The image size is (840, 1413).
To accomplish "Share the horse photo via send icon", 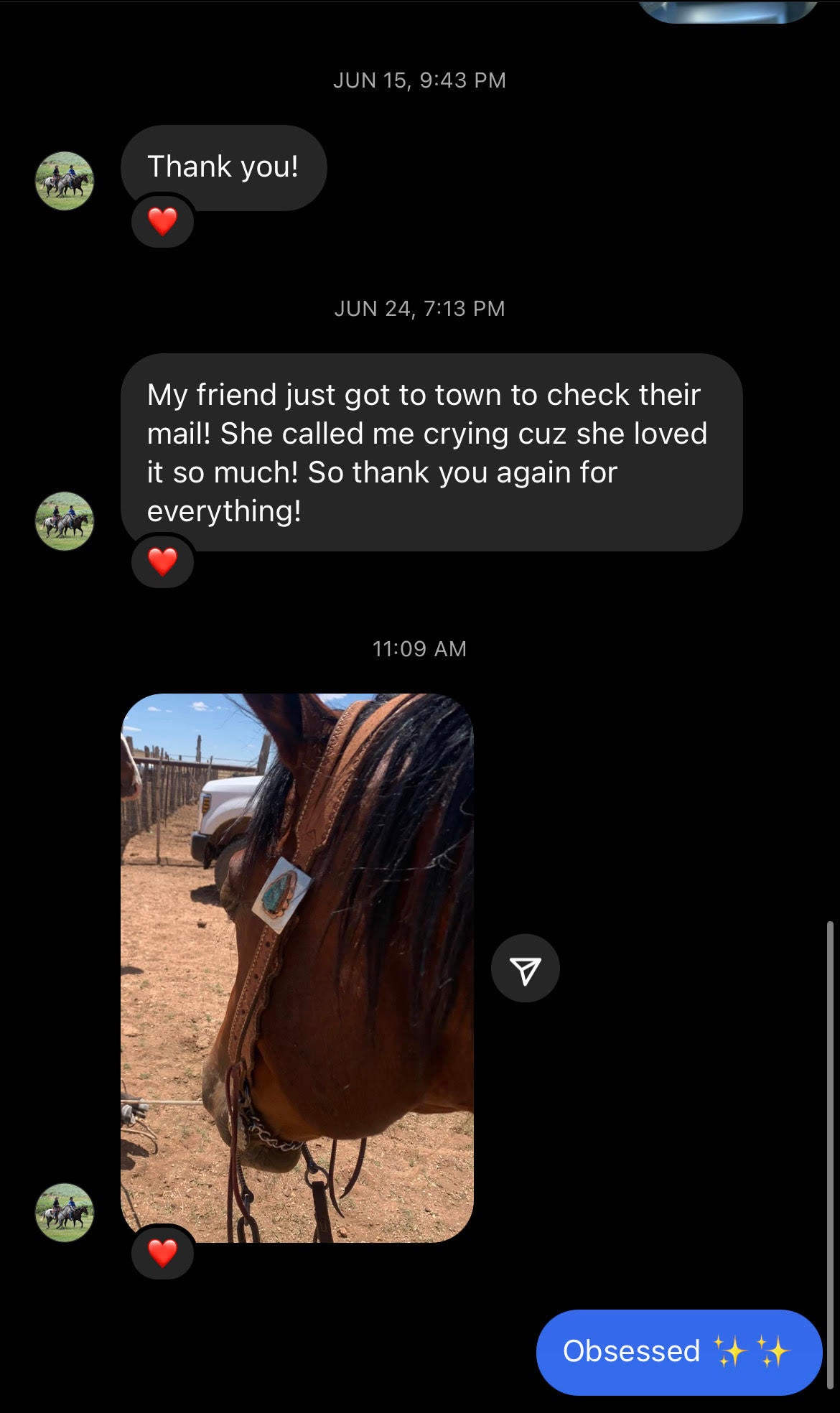I will 525,969.
